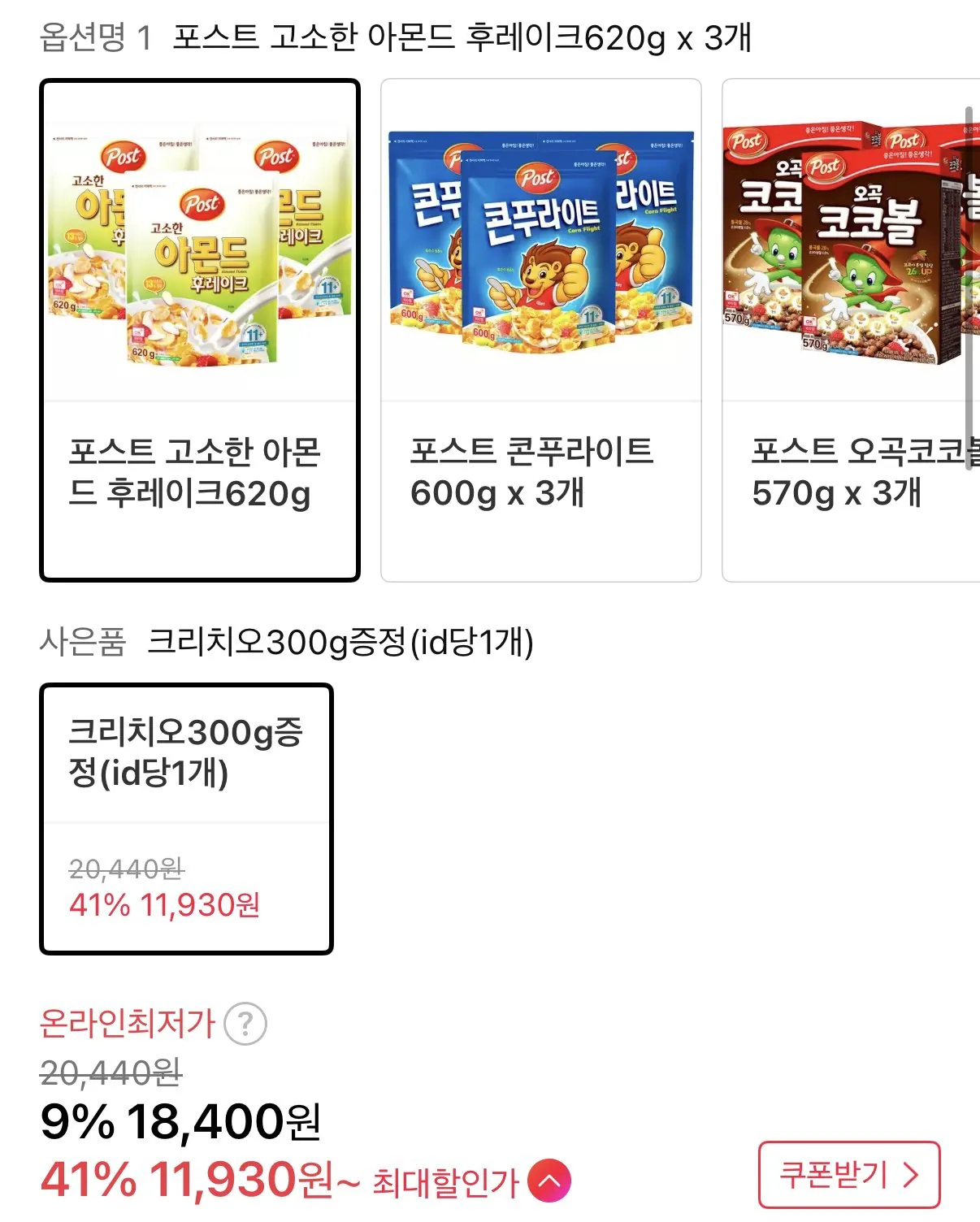Tap the 쿠폰받기 coupon button

(x=848, y=1175)
